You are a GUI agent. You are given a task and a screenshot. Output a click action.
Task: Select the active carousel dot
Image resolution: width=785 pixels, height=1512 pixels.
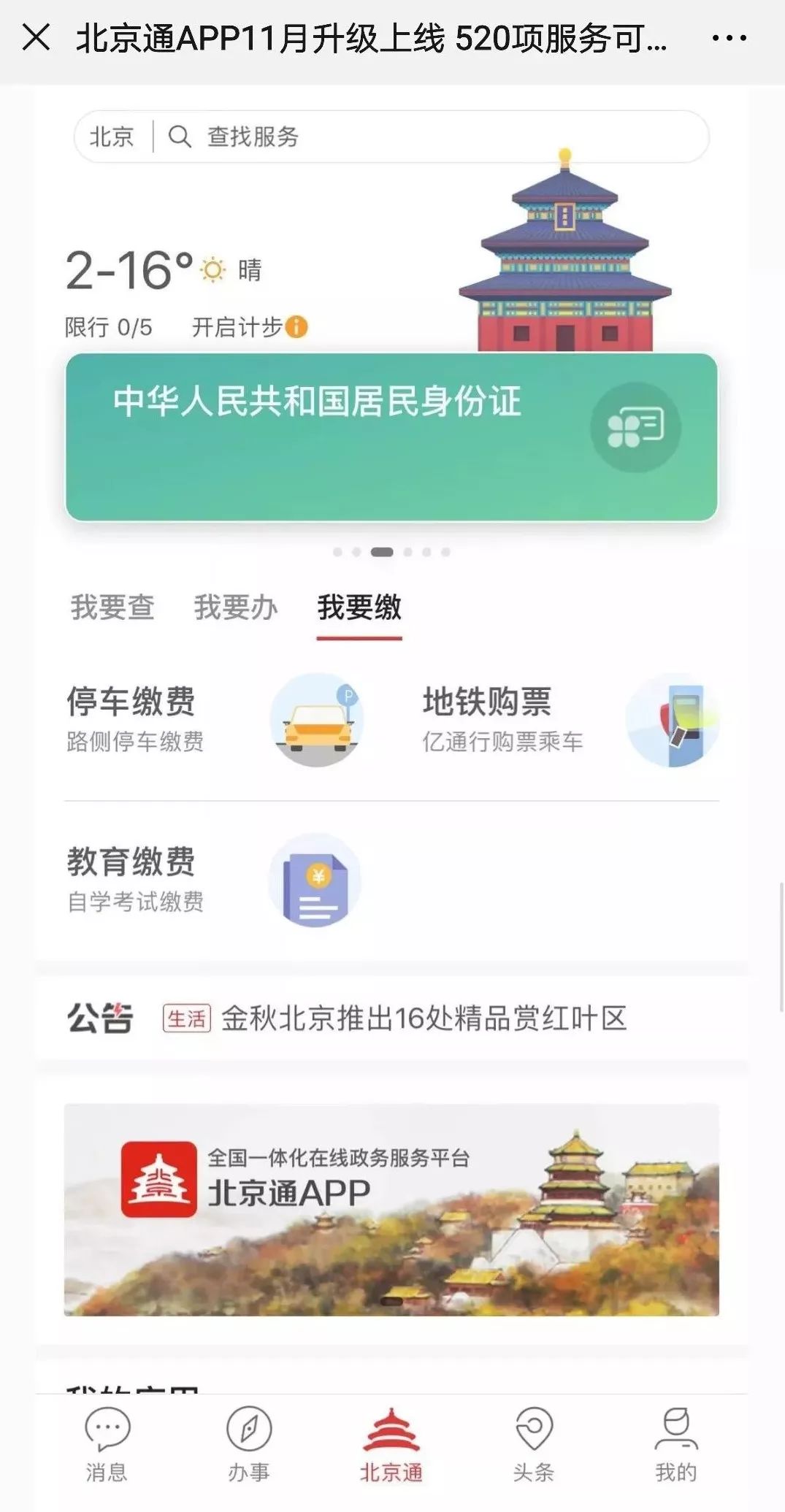point(381,552)
